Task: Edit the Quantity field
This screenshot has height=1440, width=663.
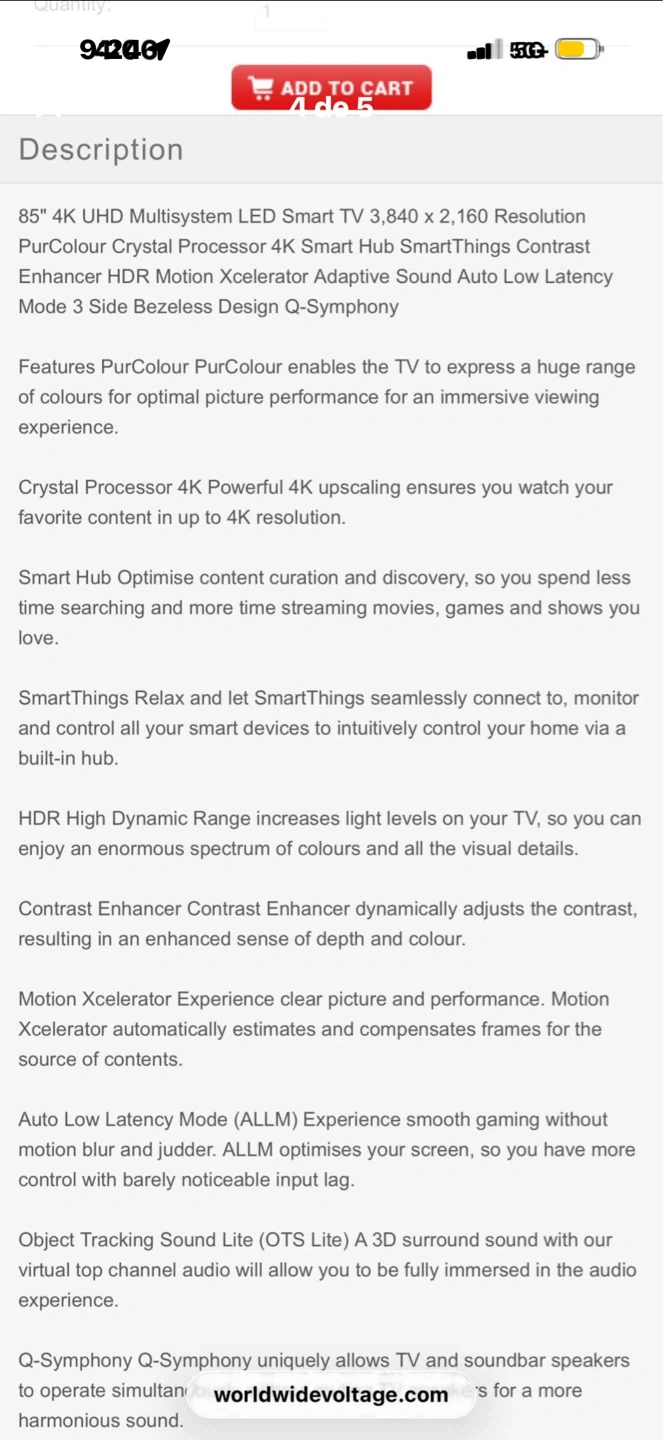Action: click(290, 14)
